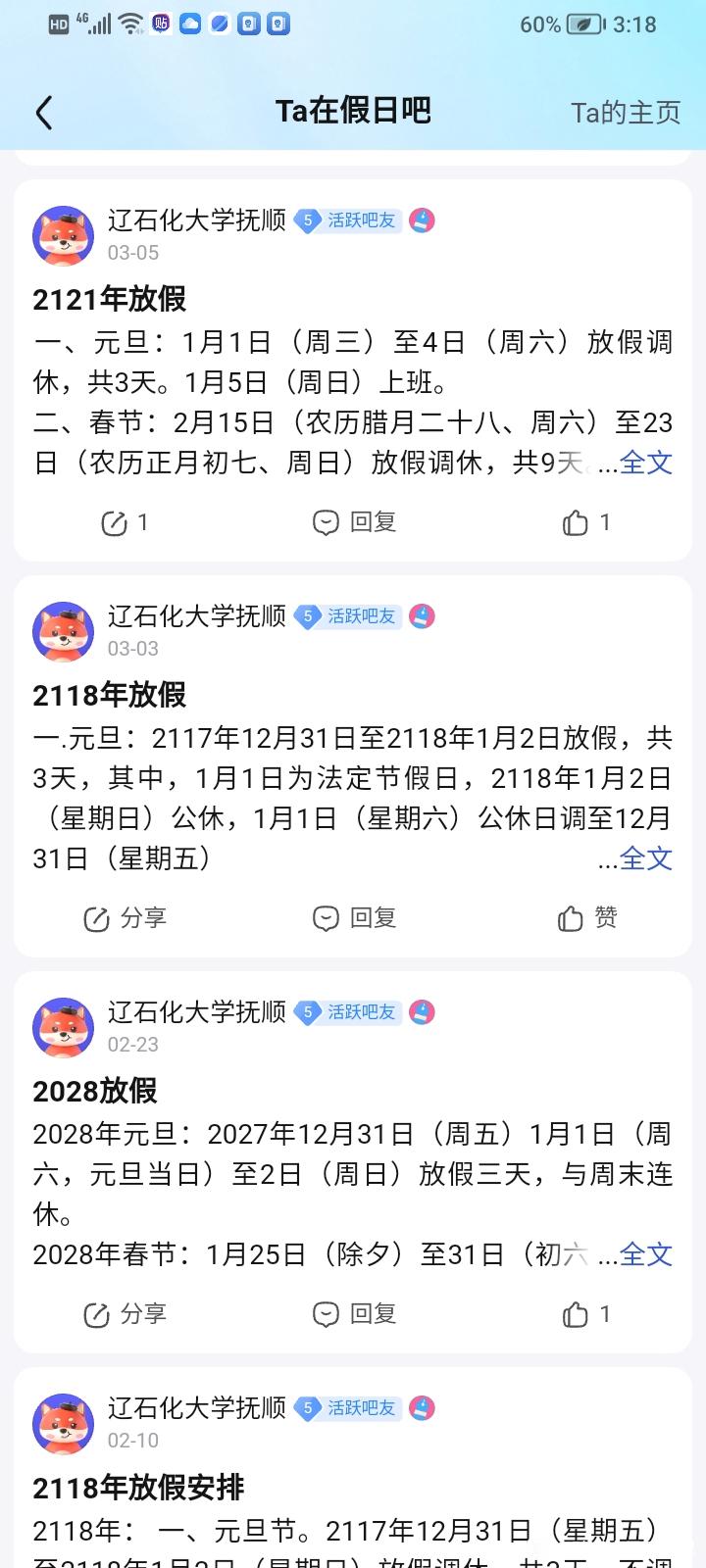Expand 全文 for the 2118年放假 post
The height and width of the screenshot is (1568, 706).
[x=645, y=858]
